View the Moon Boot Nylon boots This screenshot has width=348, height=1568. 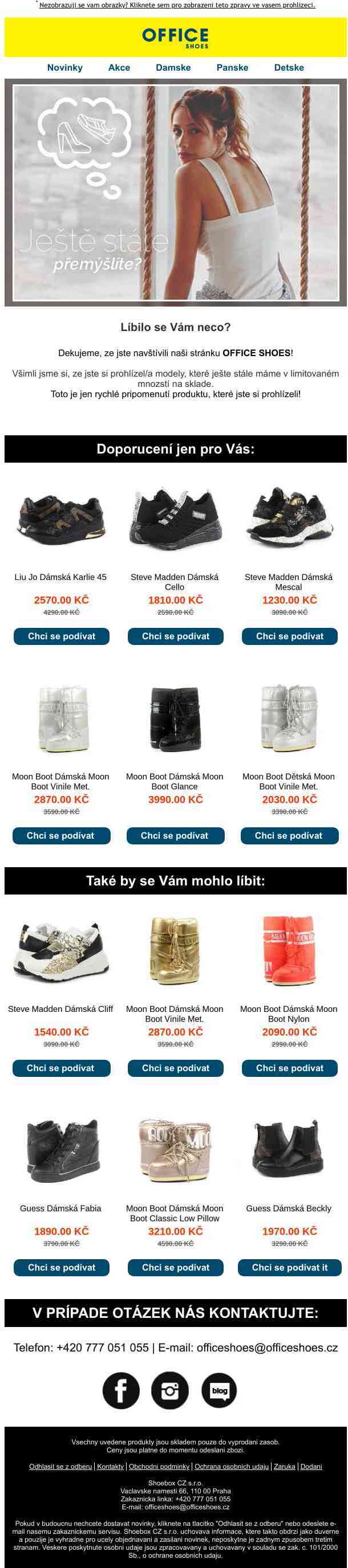click(289, 1068)
